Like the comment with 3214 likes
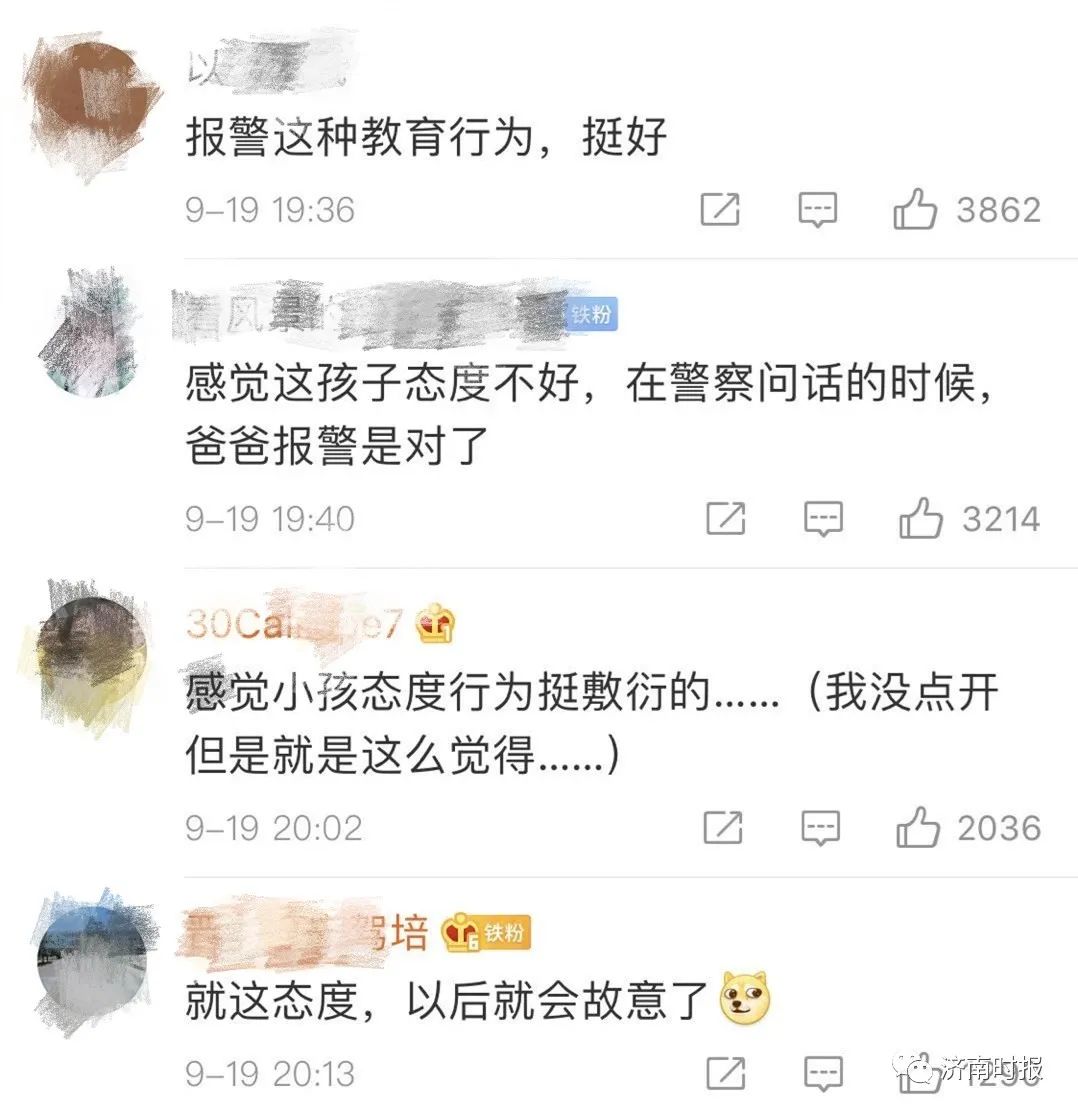 (920, 519)
